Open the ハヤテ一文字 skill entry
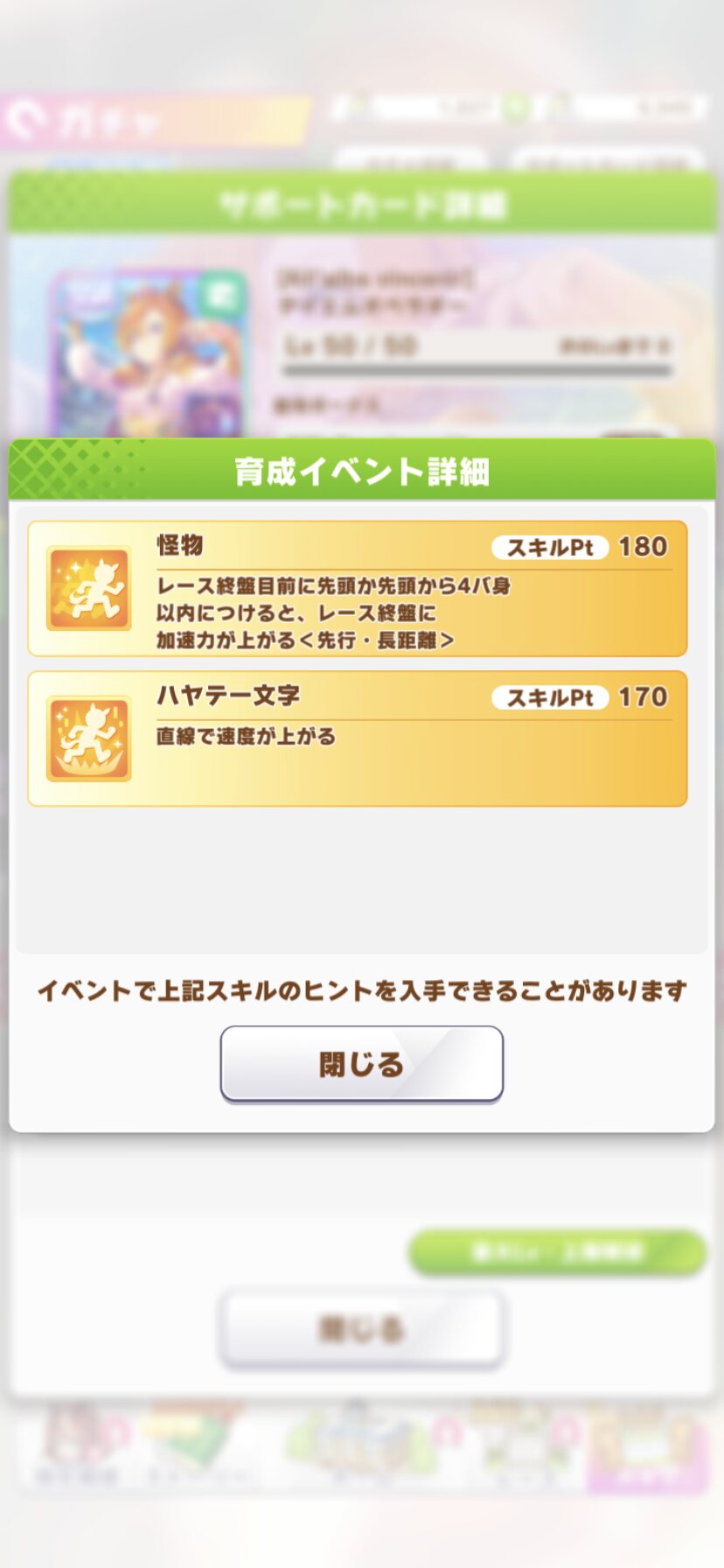724x1568 pixels. (x=357, y=738)
